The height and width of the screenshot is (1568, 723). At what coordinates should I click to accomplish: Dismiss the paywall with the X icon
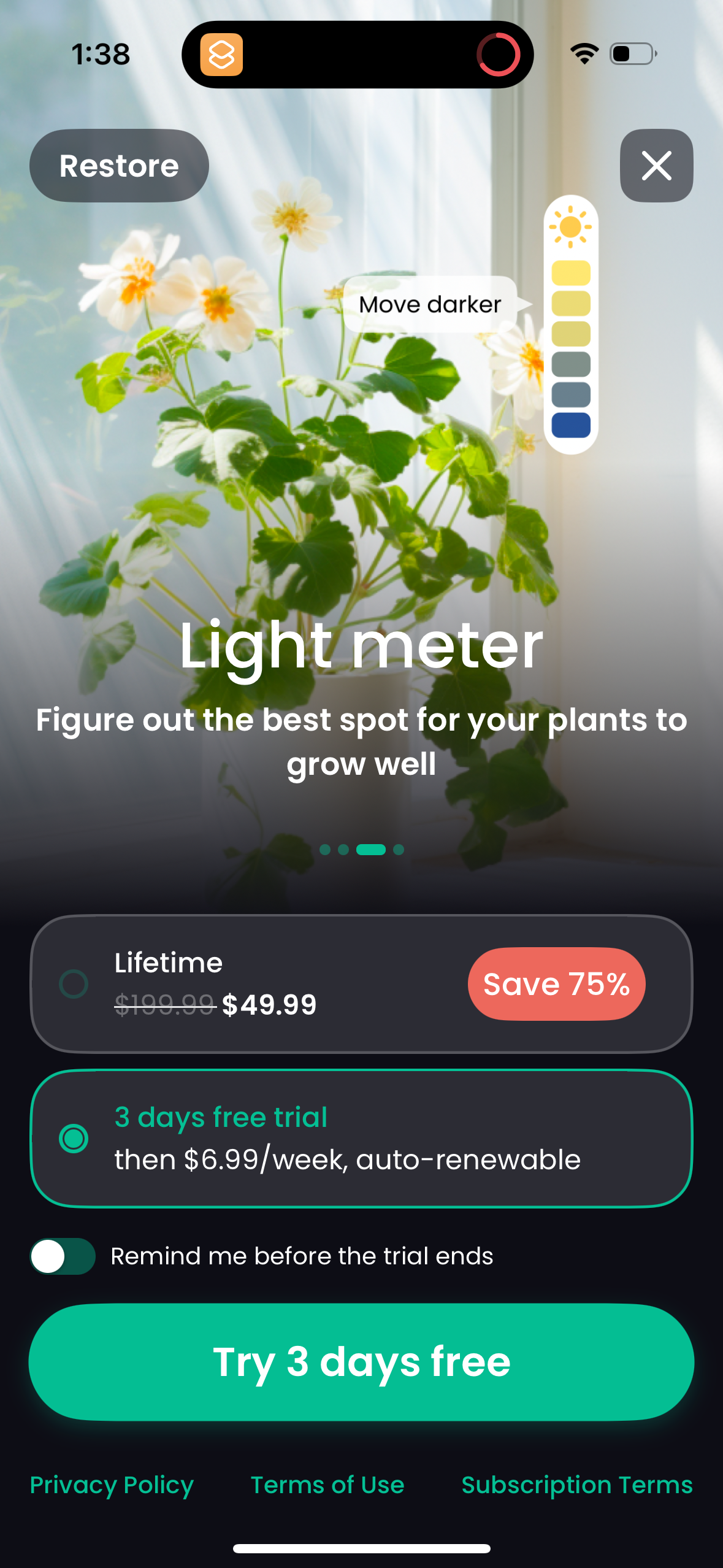(656, 166)
